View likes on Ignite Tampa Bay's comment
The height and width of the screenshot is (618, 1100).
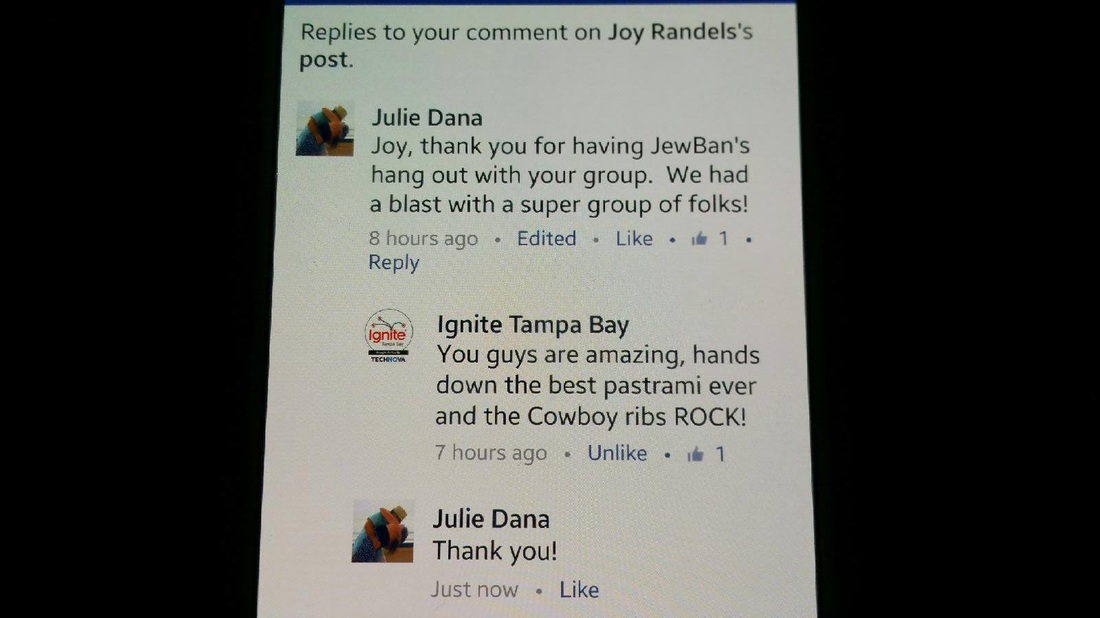(x=706, y=454)
